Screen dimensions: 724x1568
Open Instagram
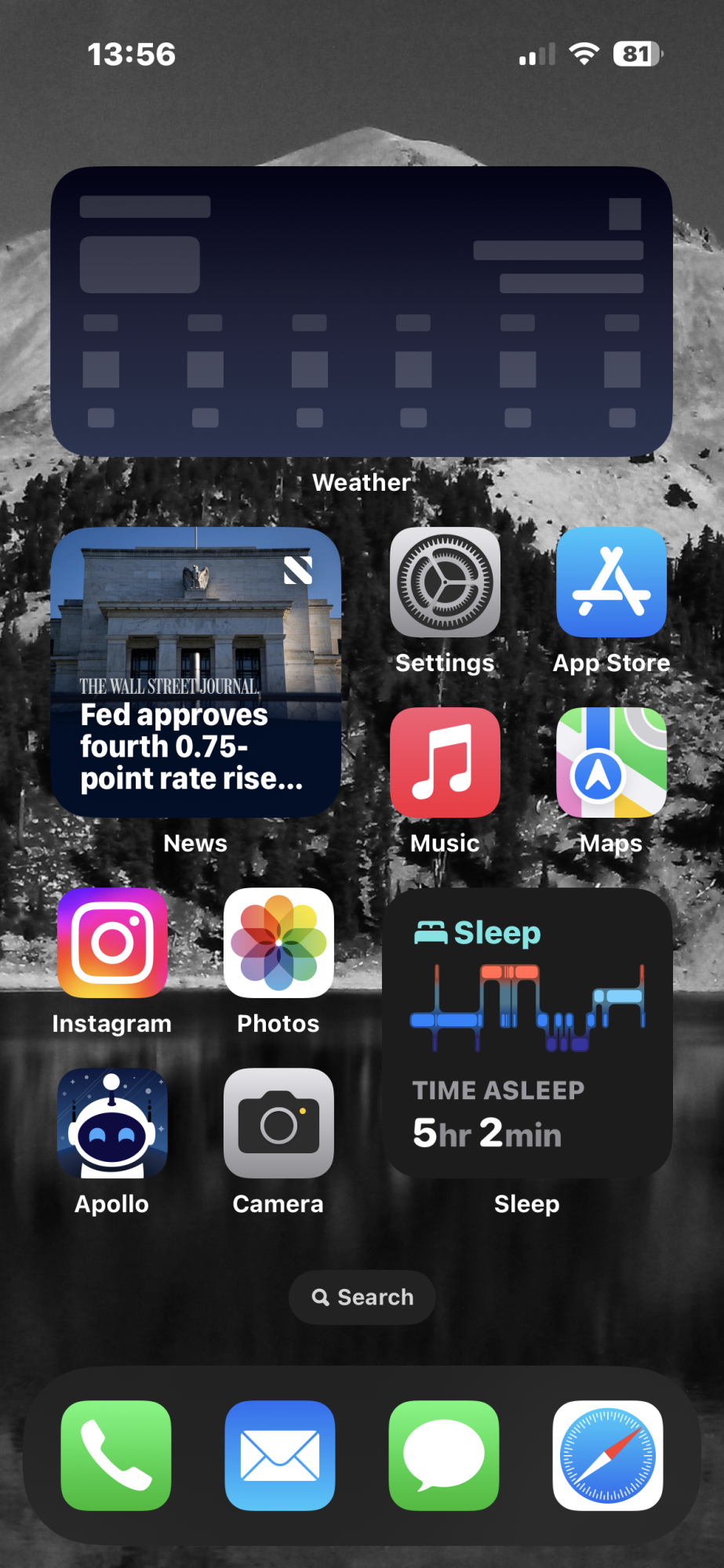click(x=112, y=942)
